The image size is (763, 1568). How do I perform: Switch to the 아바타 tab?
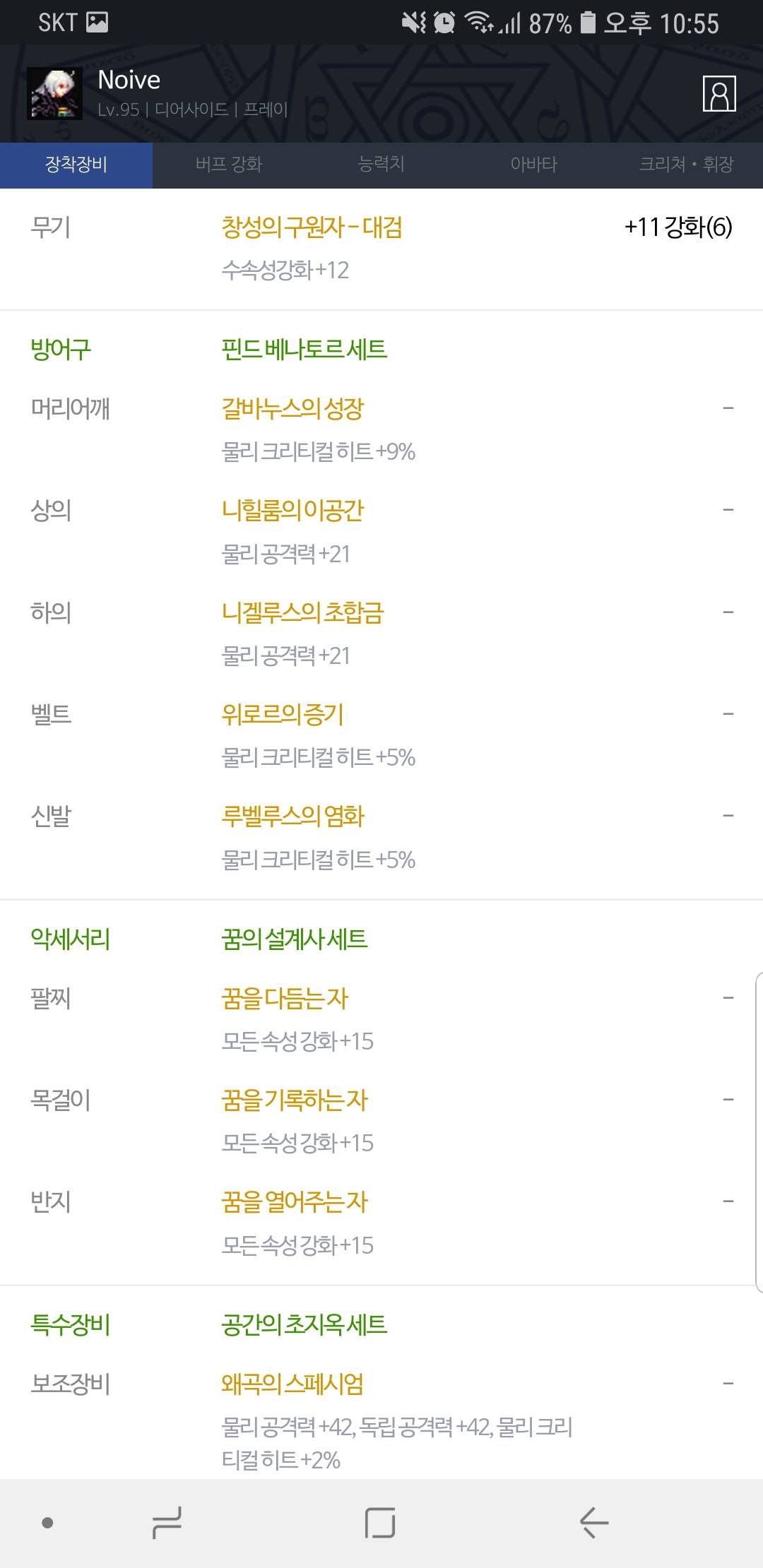tap(534, 165)
